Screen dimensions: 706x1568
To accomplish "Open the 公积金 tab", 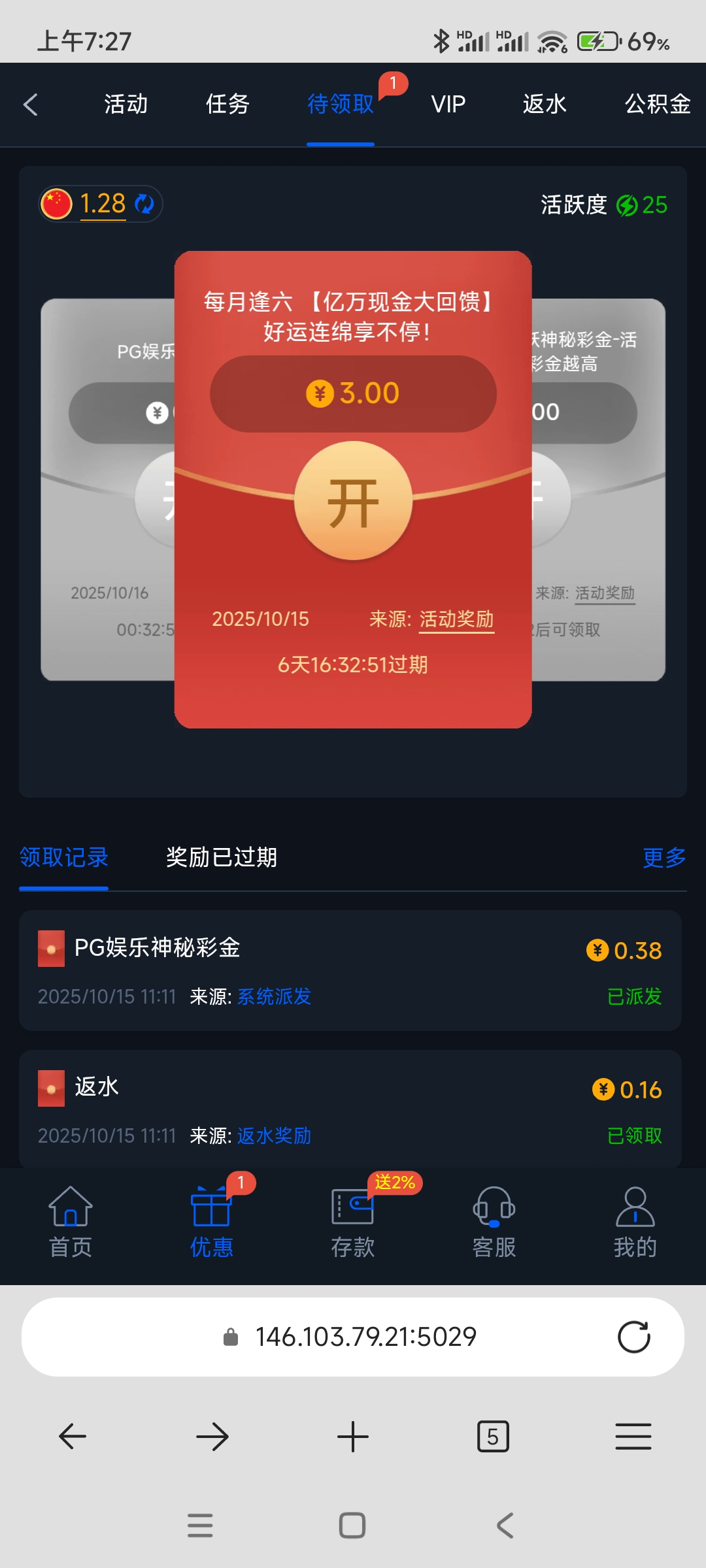I will [x=657, y=105].
